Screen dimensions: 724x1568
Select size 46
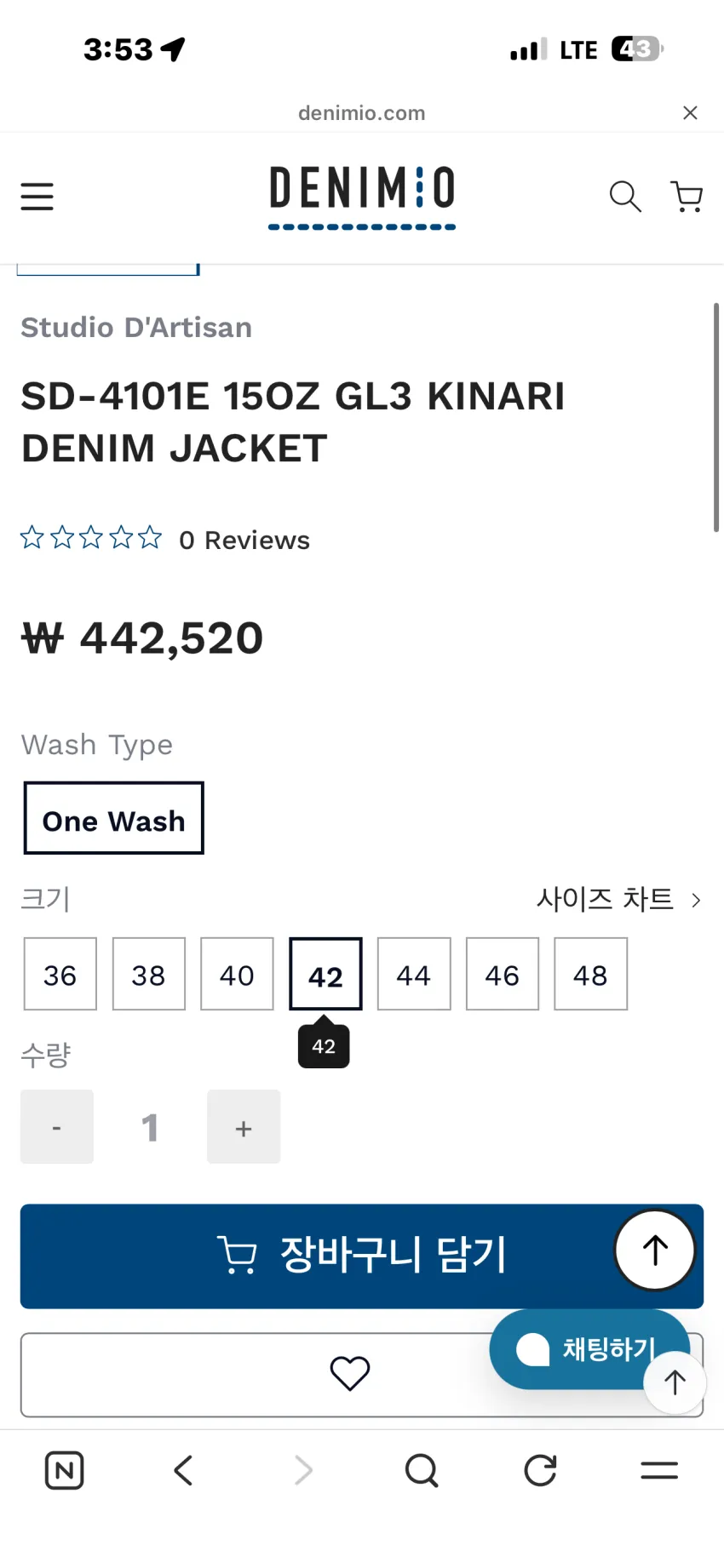tap(503, 974)
